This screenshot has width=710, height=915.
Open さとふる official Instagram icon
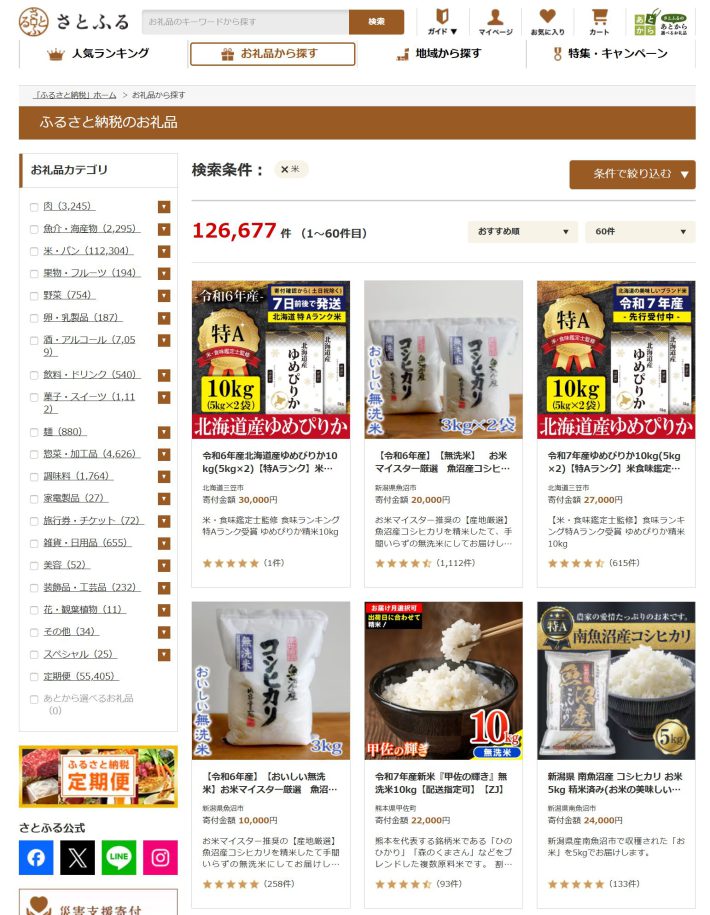click(x=160, y=857)
